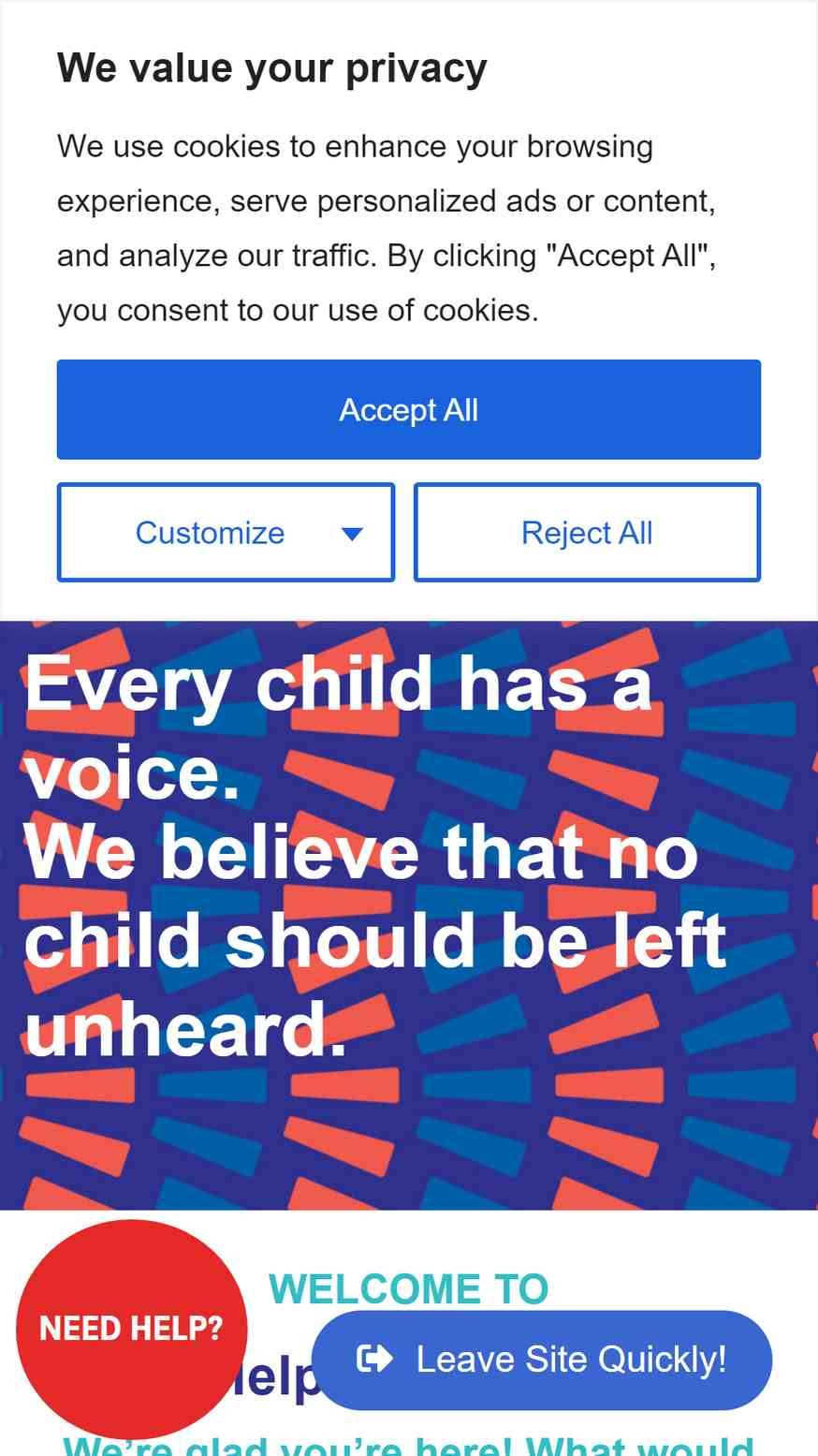Viewport: 818px width, 1456px height.
Task: Reject all cookies
Action: click(x=587, y=533)
